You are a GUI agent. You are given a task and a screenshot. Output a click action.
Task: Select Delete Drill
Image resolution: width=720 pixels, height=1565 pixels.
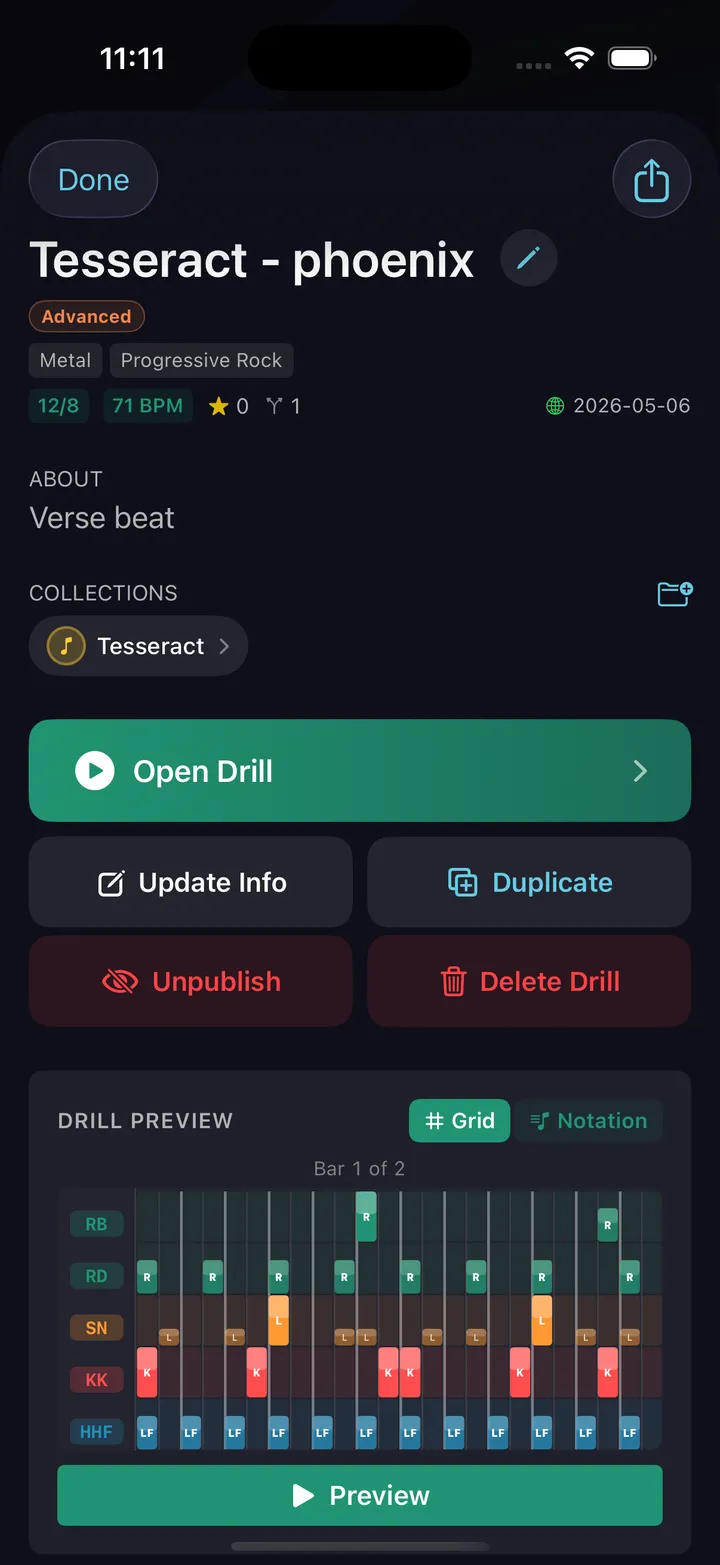529,981
